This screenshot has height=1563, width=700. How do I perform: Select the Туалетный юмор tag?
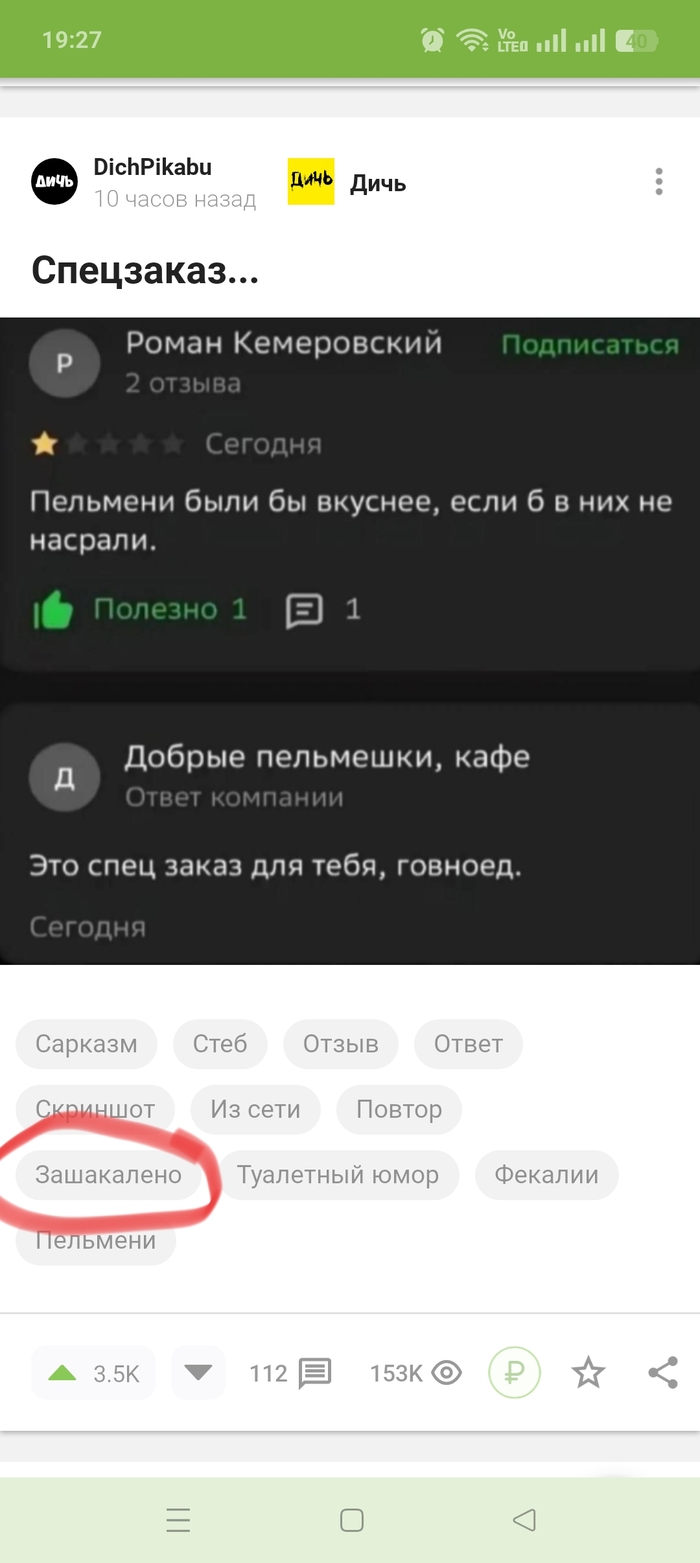coord(337,1174)
